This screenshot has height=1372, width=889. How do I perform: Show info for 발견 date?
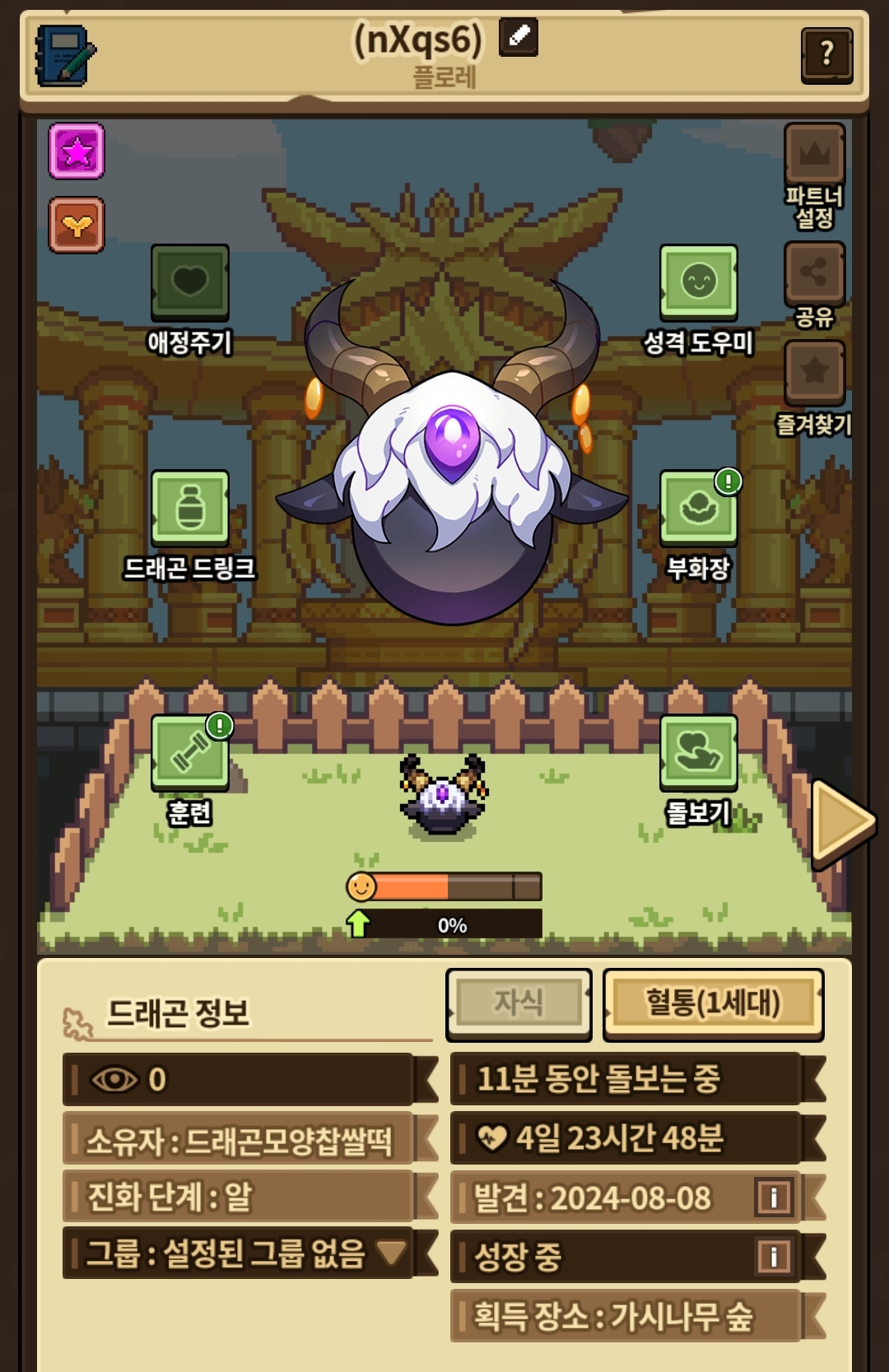click(774, 1198)
